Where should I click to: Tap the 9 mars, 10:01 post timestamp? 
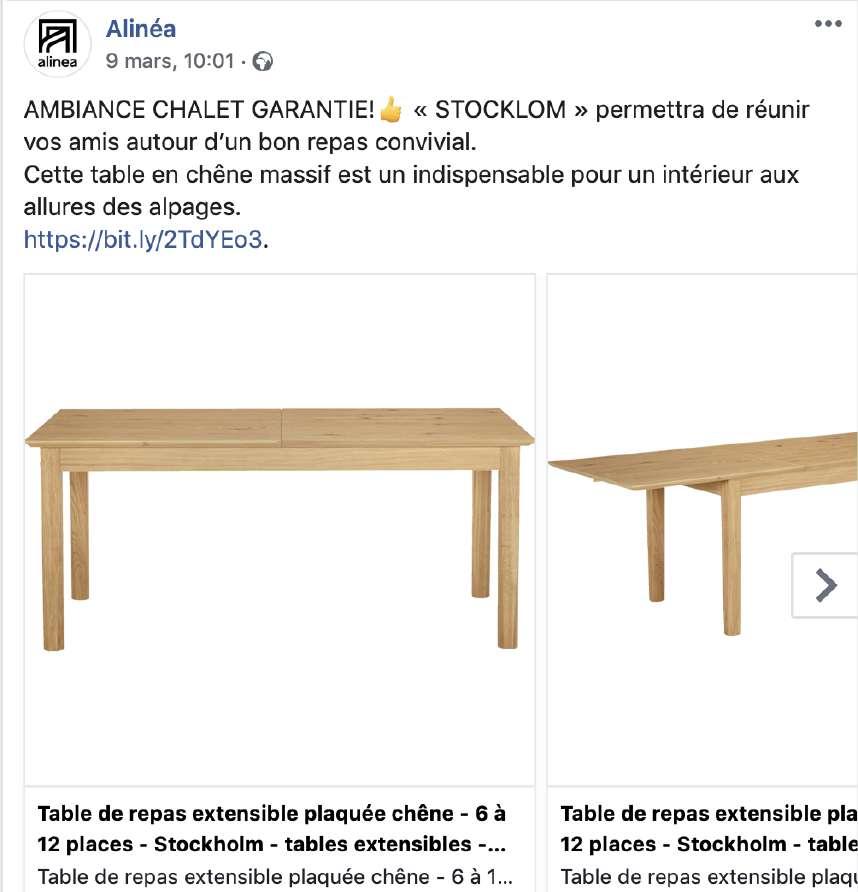170,61
